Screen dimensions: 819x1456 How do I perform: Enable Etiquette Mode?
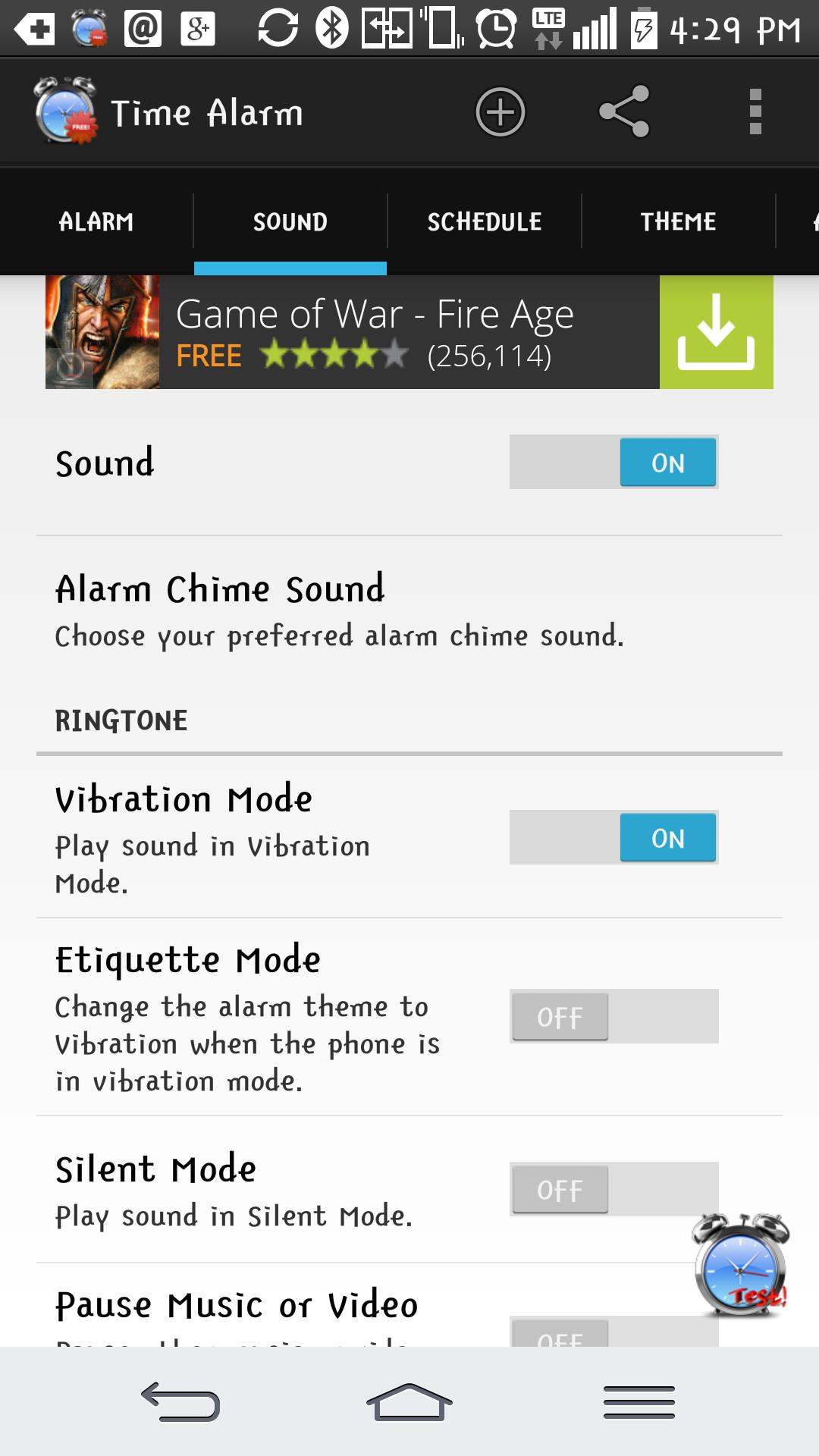[x=613, y=1016]
